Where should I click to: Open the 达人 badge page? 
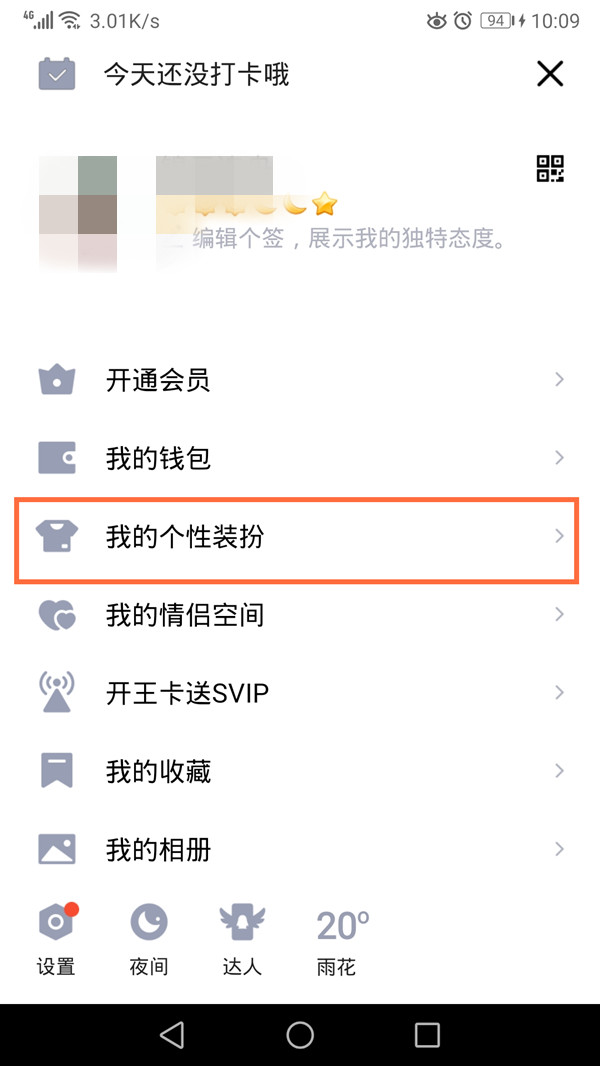click(x=241, y=938)
